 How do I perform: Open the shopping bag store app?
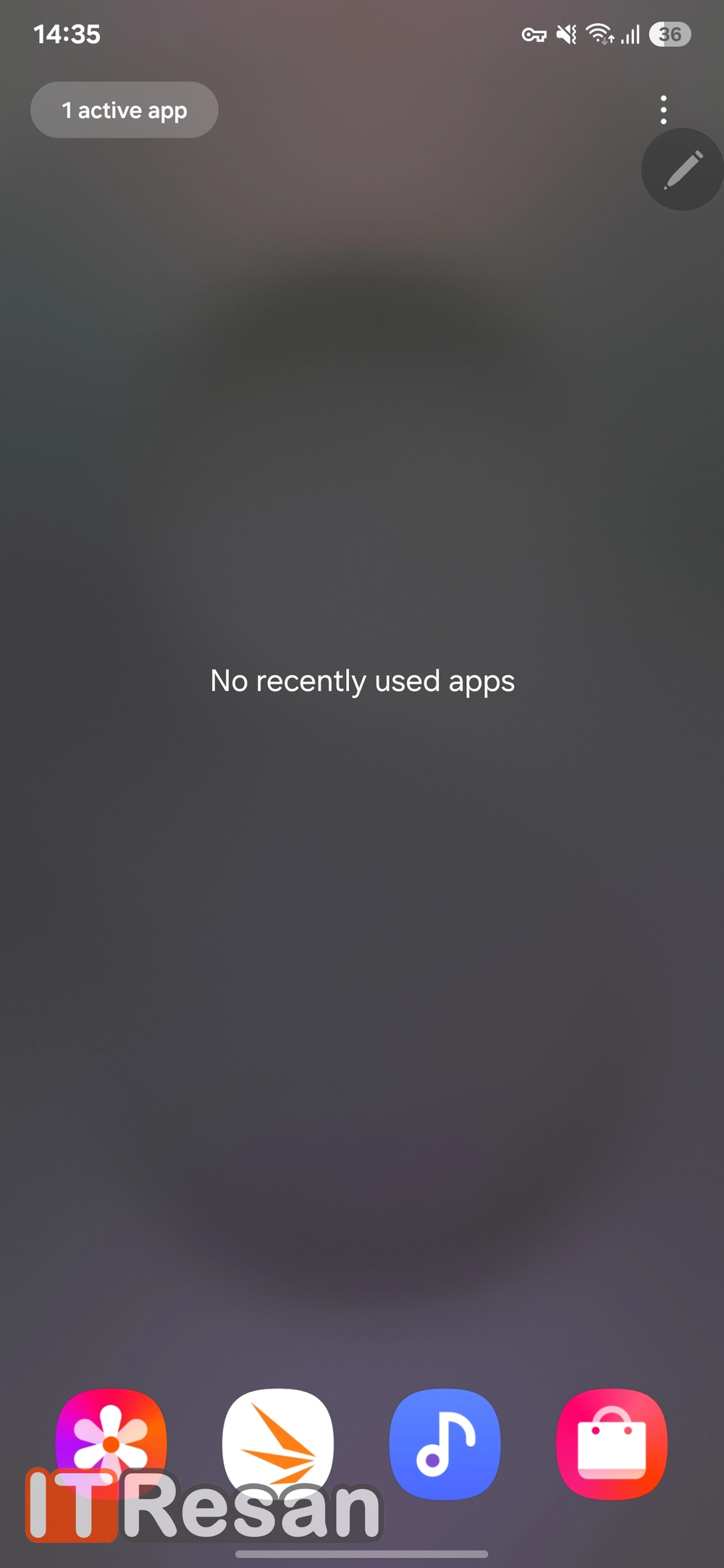pyautogui.click(x=612, y=1443)
